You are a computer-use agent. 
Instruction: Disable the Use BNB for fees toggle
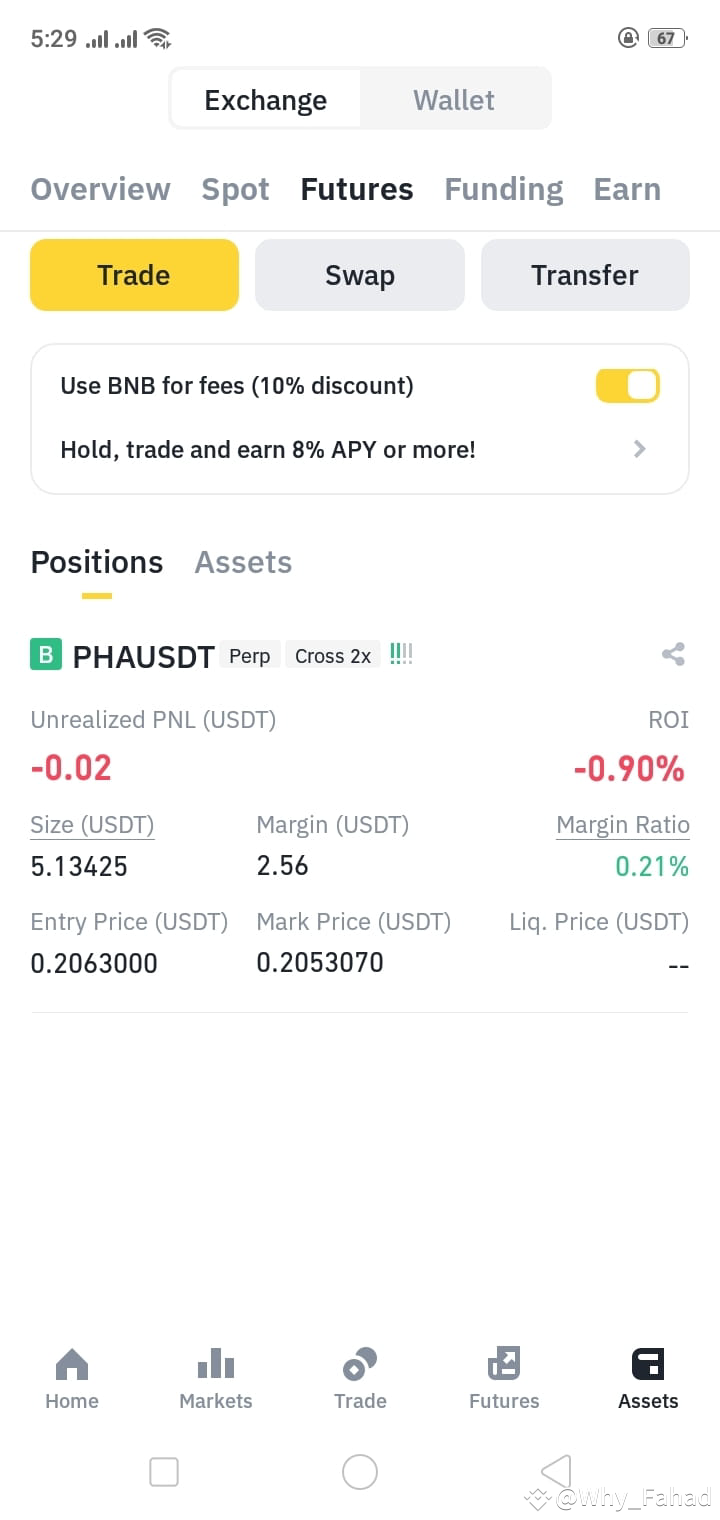(627, 385)
